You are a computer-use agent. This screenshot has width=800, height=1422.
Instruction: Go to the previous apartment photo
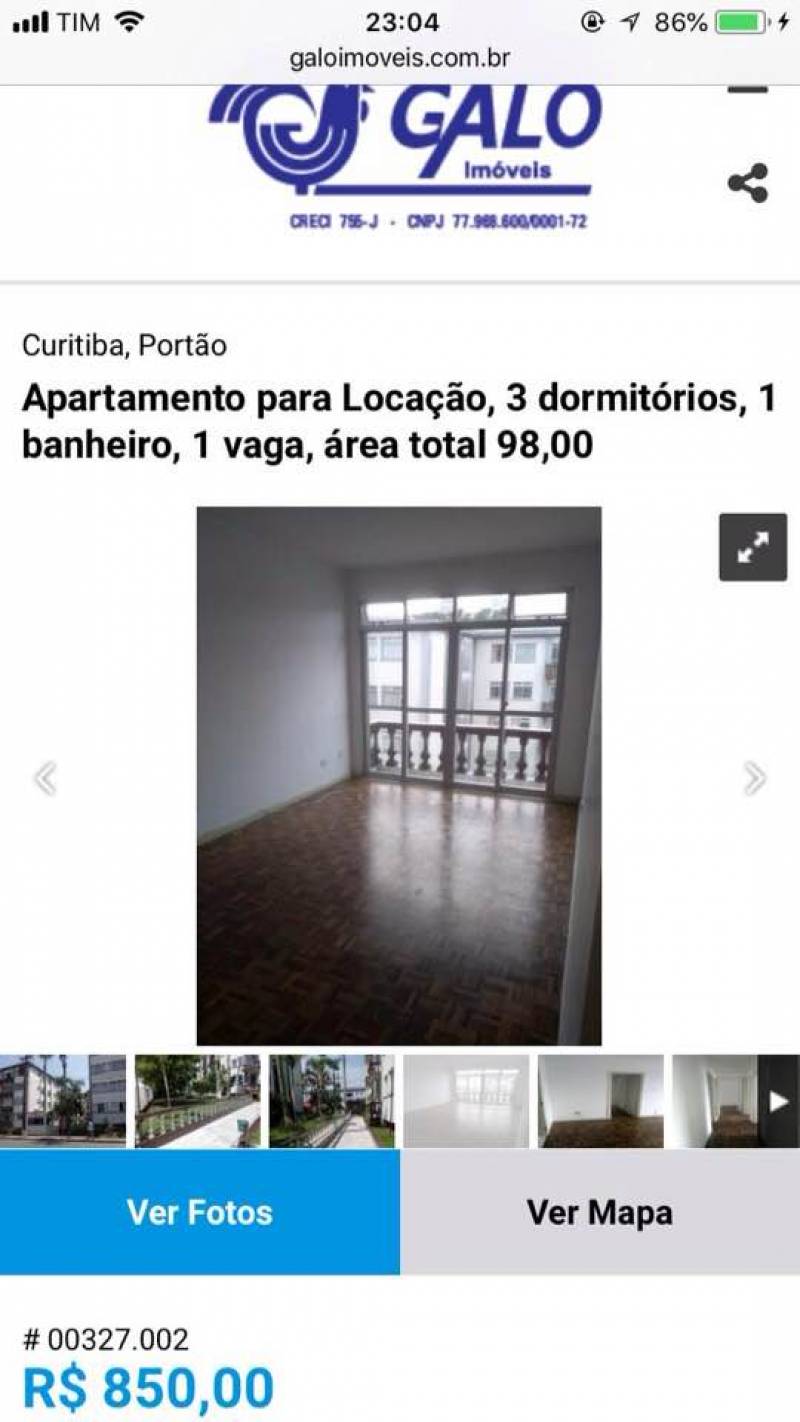click(x=45, y=777)
